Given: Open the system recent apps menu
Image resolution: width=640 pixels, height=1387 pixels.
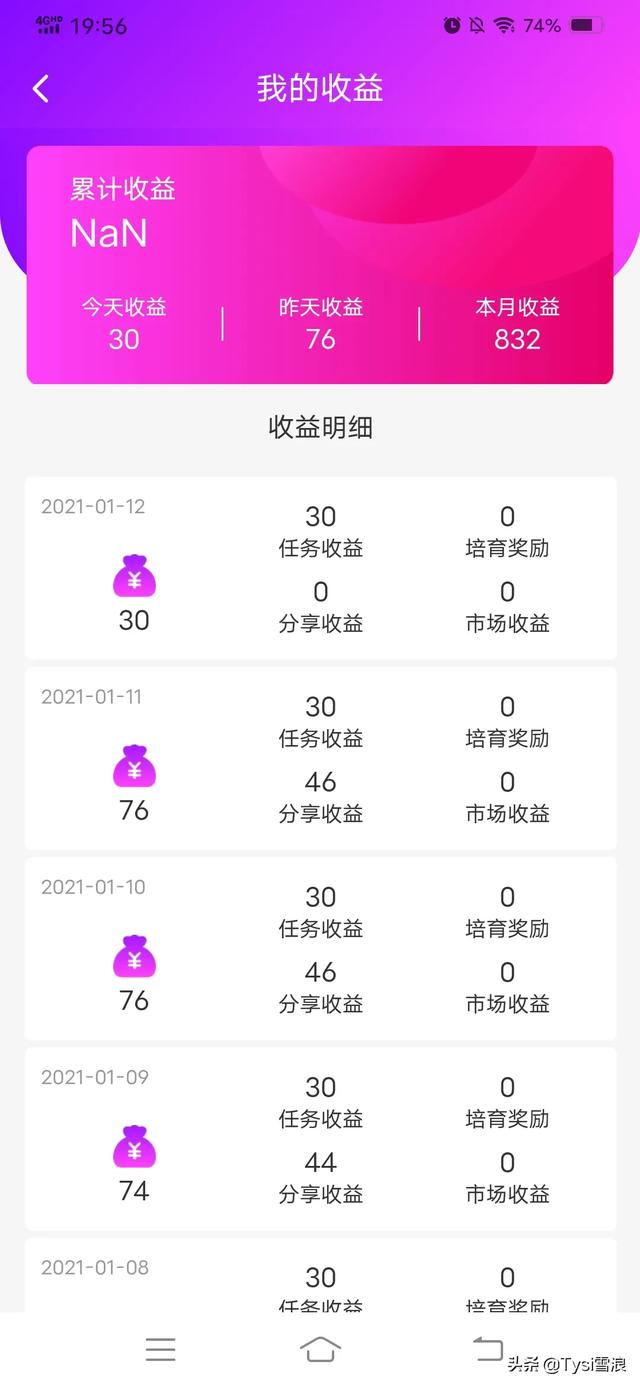Looking at the screenshot, I should point(160,1349).
